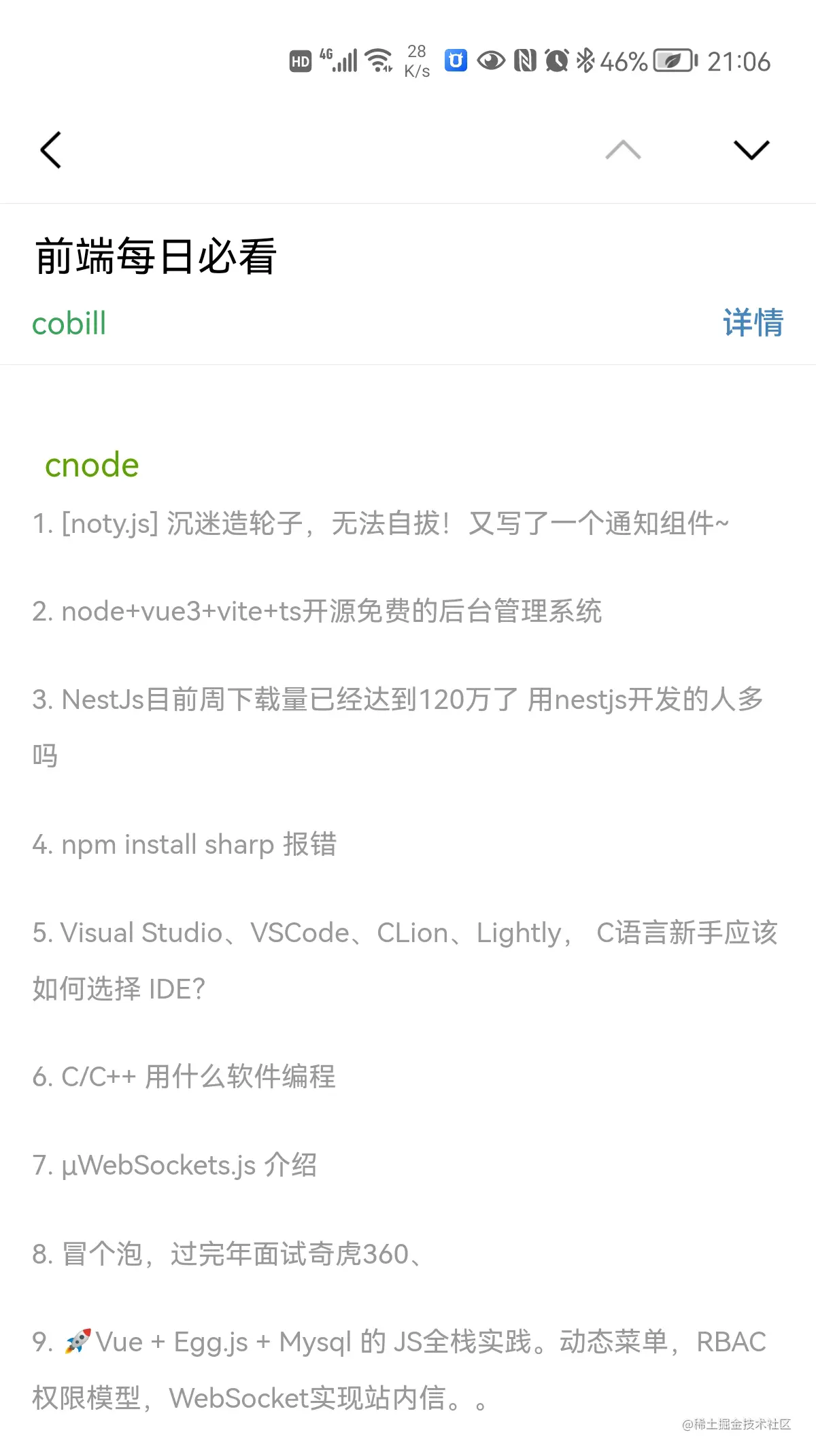Tap sender name cobill

(x=69, y=324)
